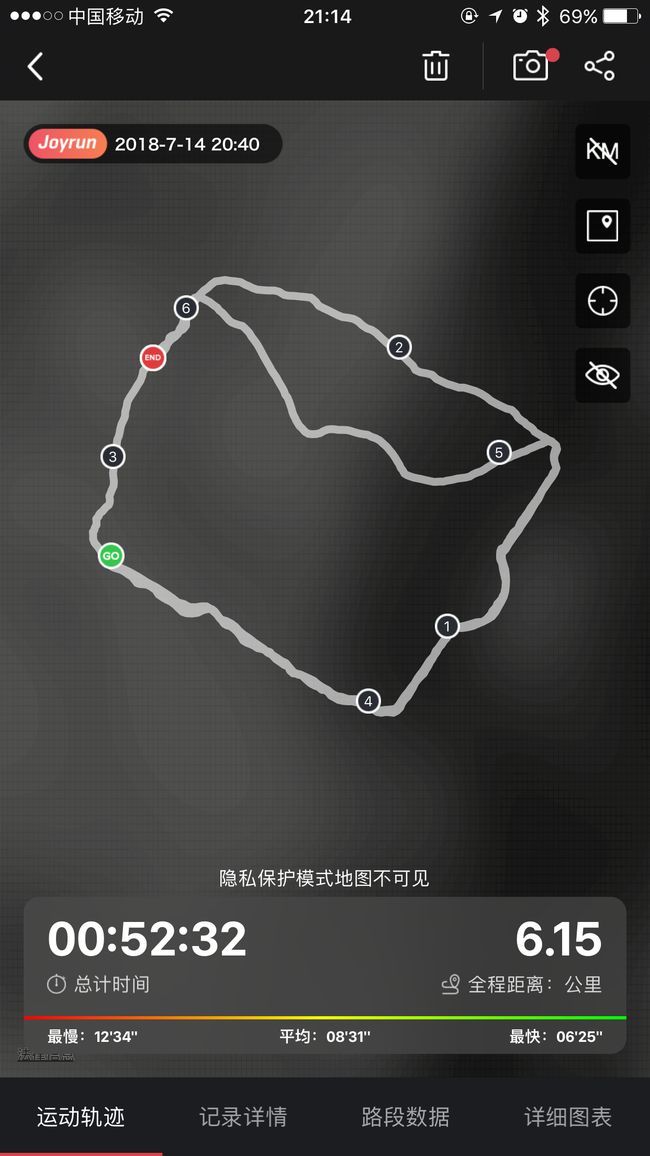Go back using the top-left arrow
The height and width of the screenshot is (1156, 650).
tap(35, 66)
